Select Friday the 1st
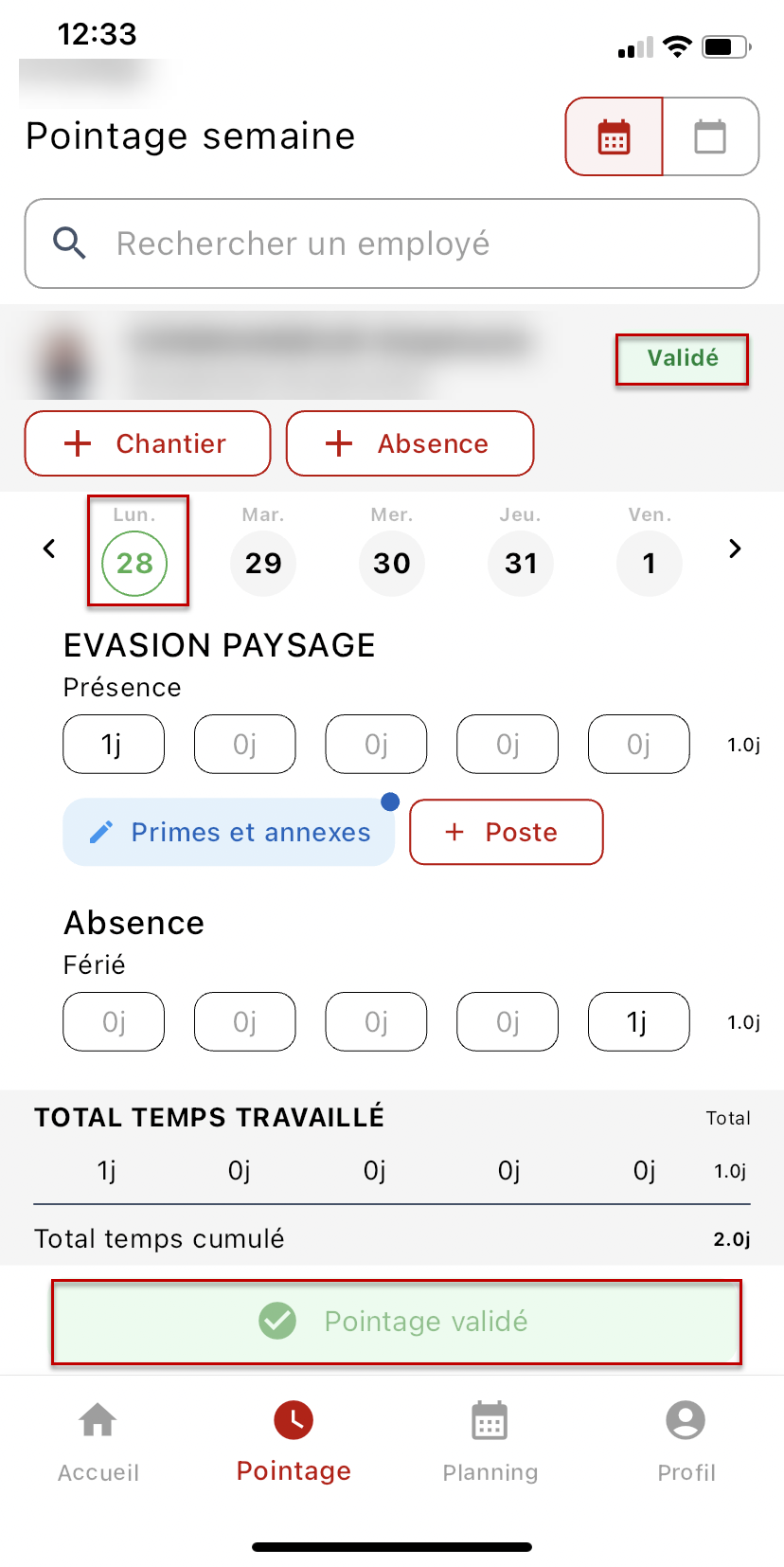Viewport: 784px width, 1567px height. tap(650, 563)
